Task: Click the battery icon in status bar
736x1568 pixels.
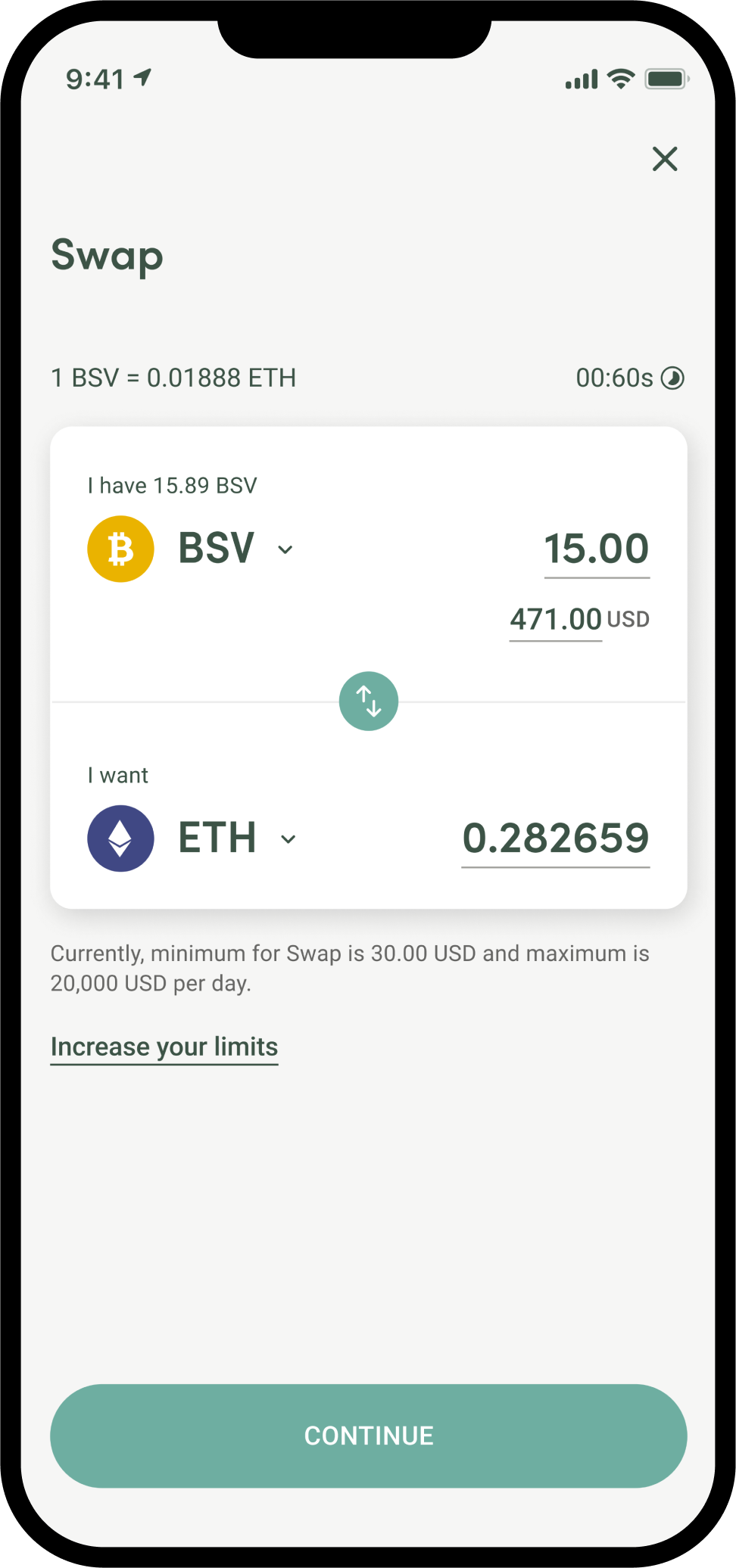Action: coord(666,78)
